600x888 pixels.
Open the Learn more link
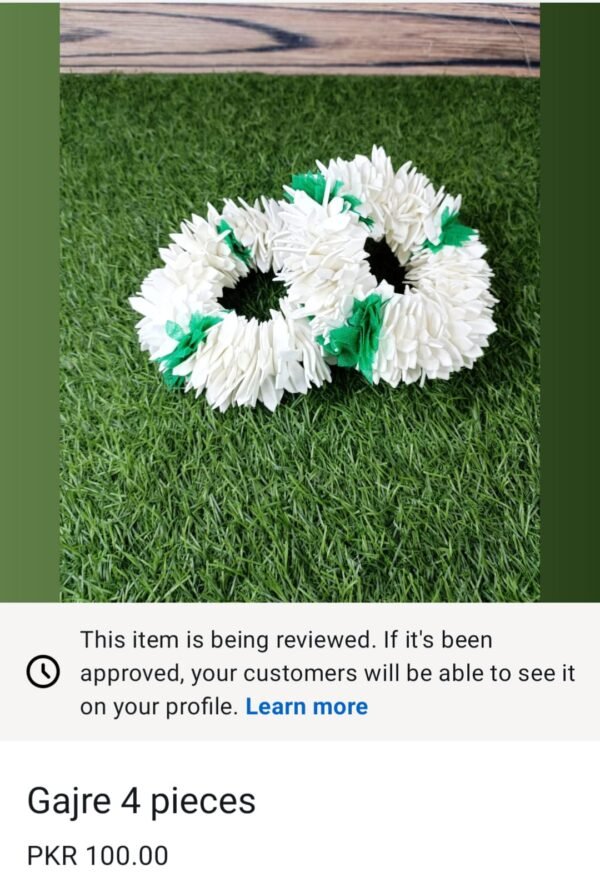click(306, 707)
